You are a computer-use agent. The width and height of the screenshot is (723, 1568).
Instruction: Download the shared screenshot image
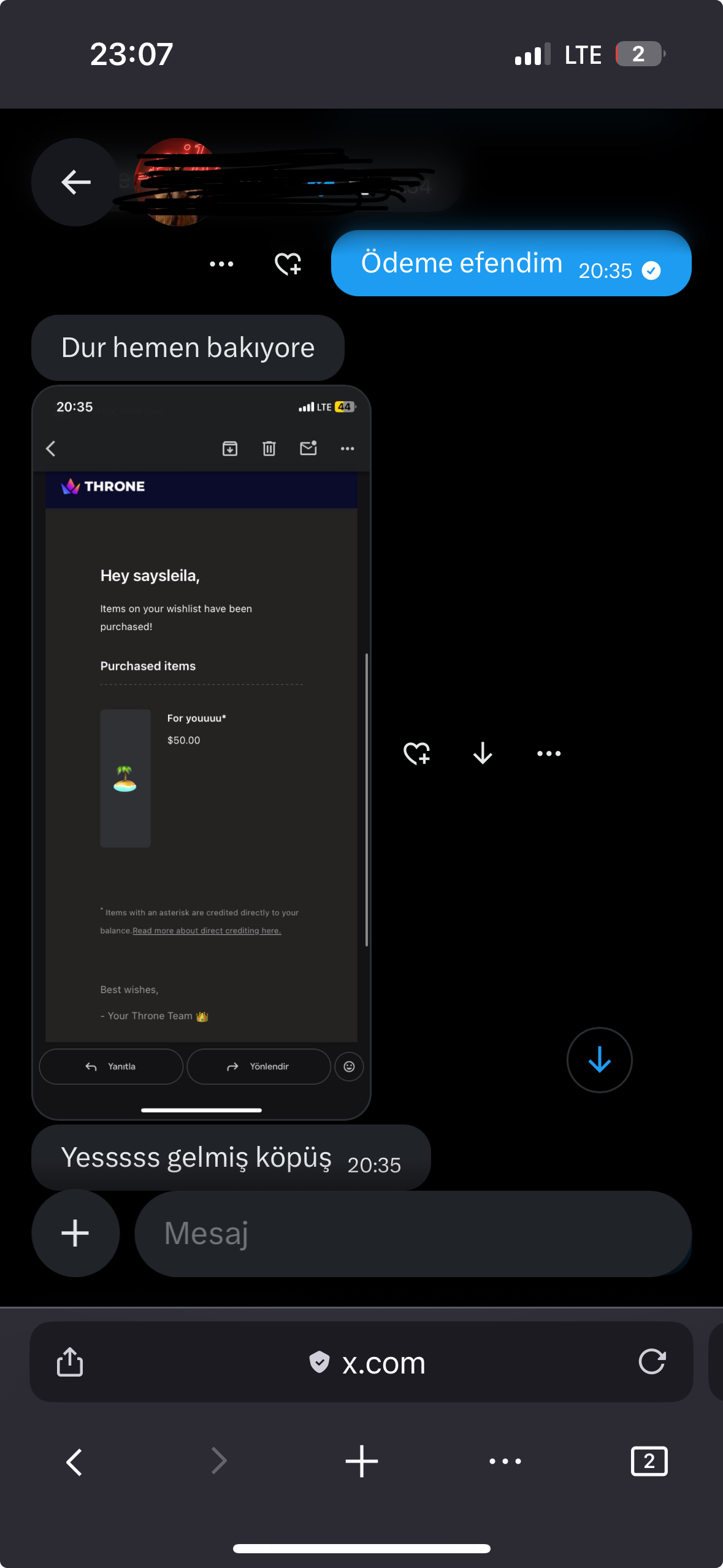click(x=483, y=753)
